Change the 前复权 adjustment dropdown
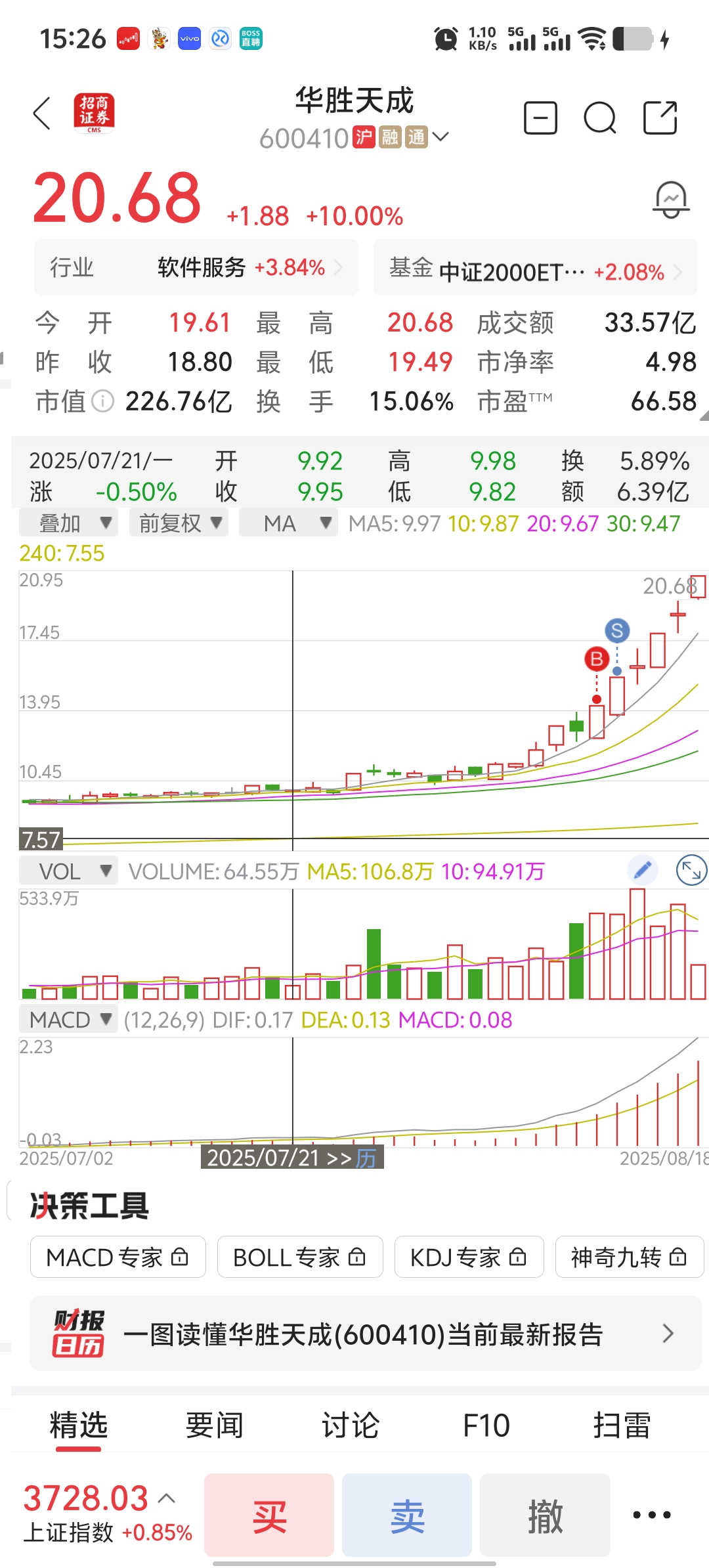Image resolution: width=709 pixels, height=1568 pixels. tap(179, 523)
